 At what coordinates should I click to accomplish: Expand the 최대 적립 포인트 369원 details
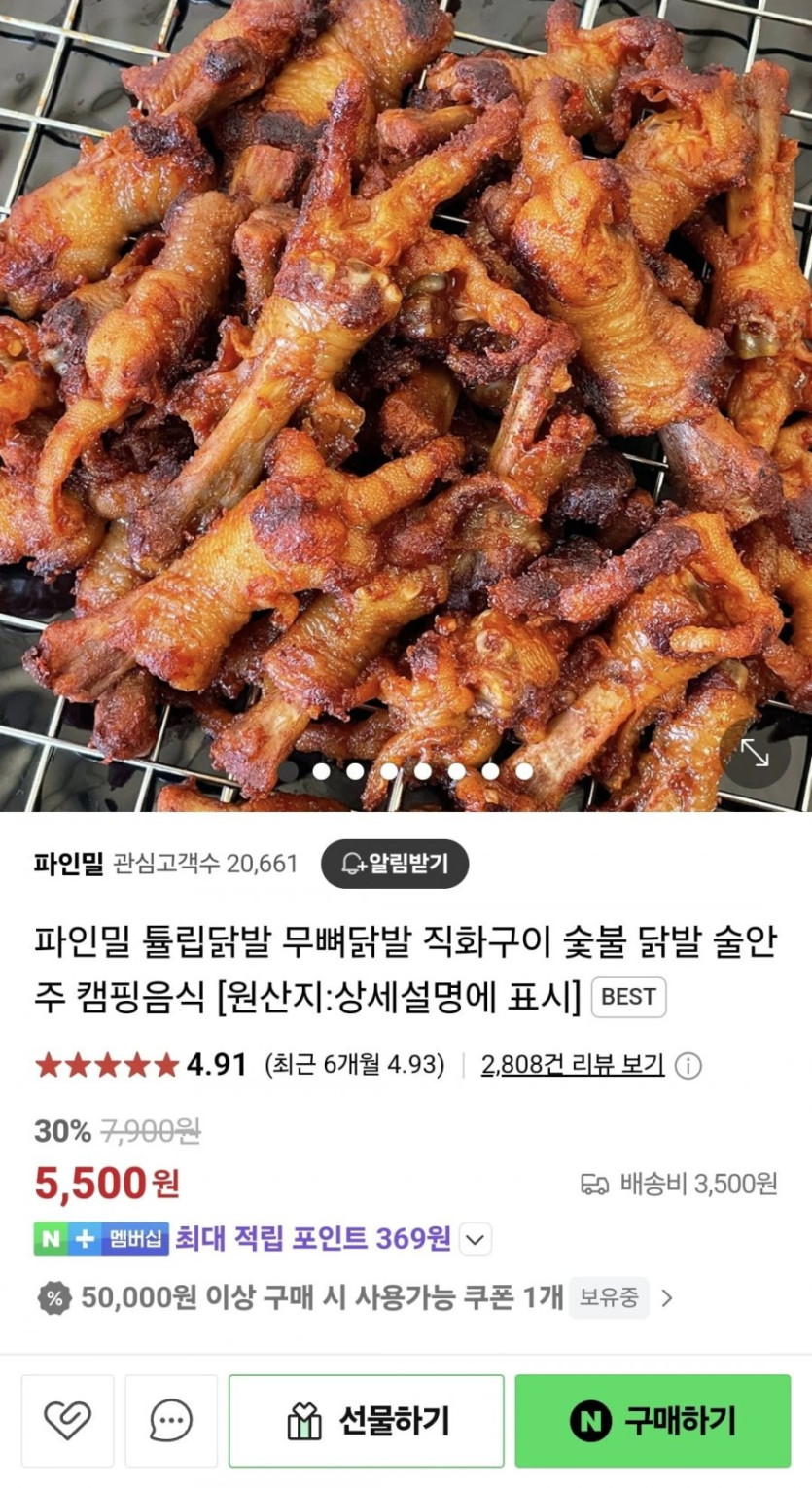[475, 1240]
